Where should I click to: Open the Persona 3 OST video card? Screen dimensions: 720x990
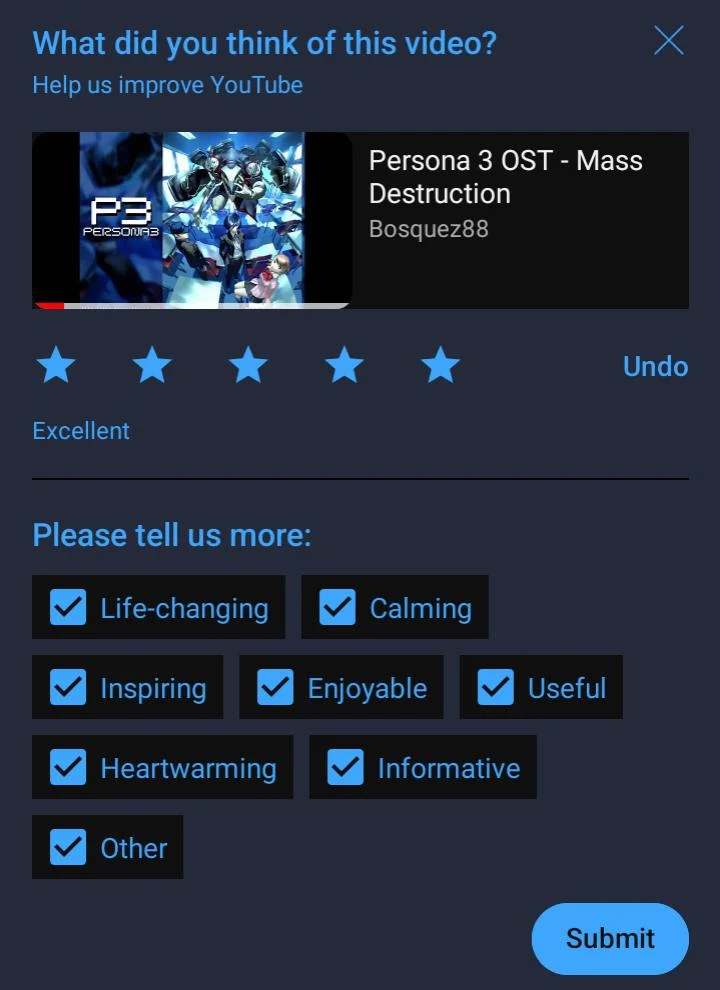tap(360, 220)
